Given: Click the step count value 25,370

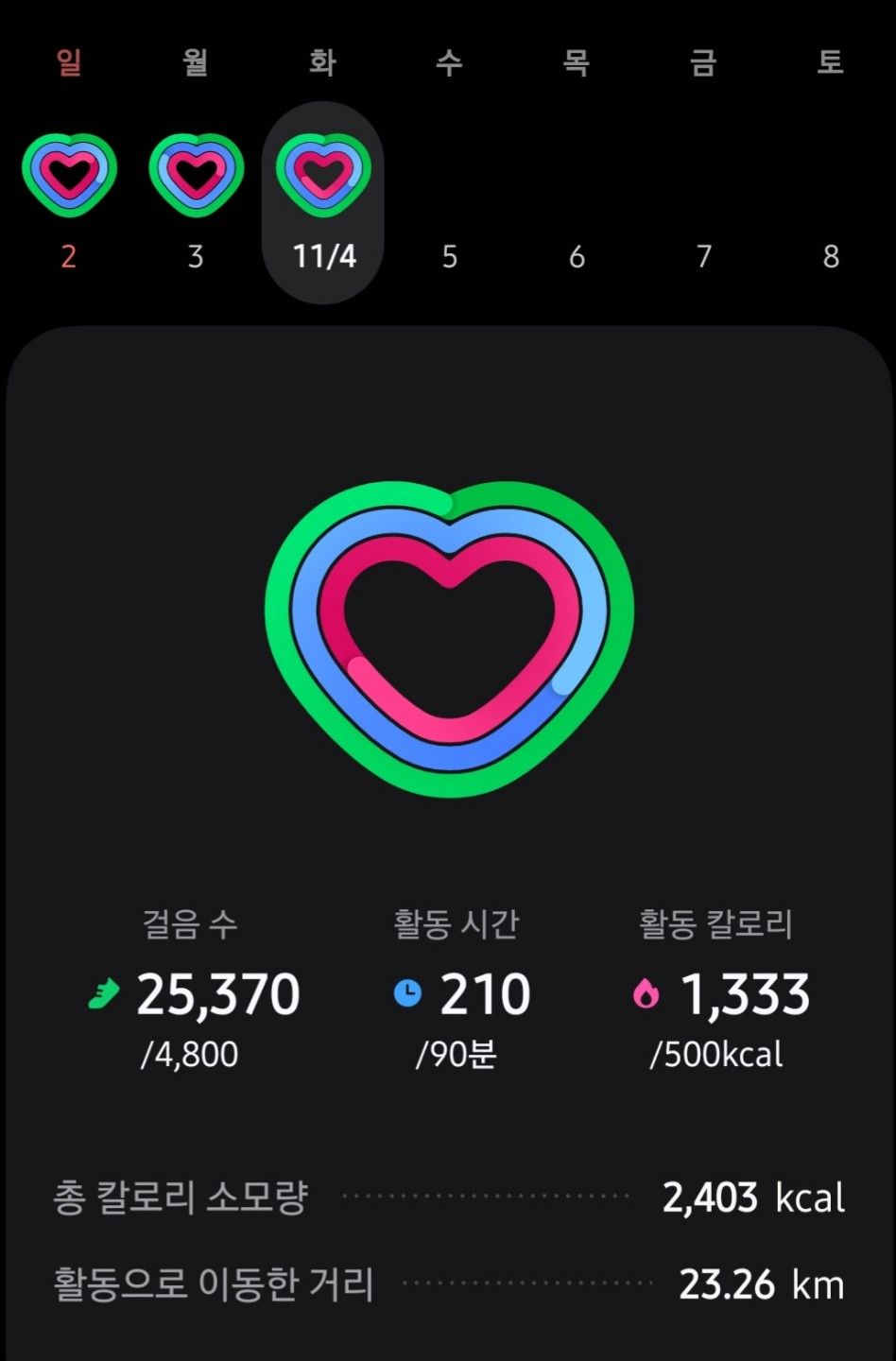Looking at the screenshot, I should (x=219, y=992).
